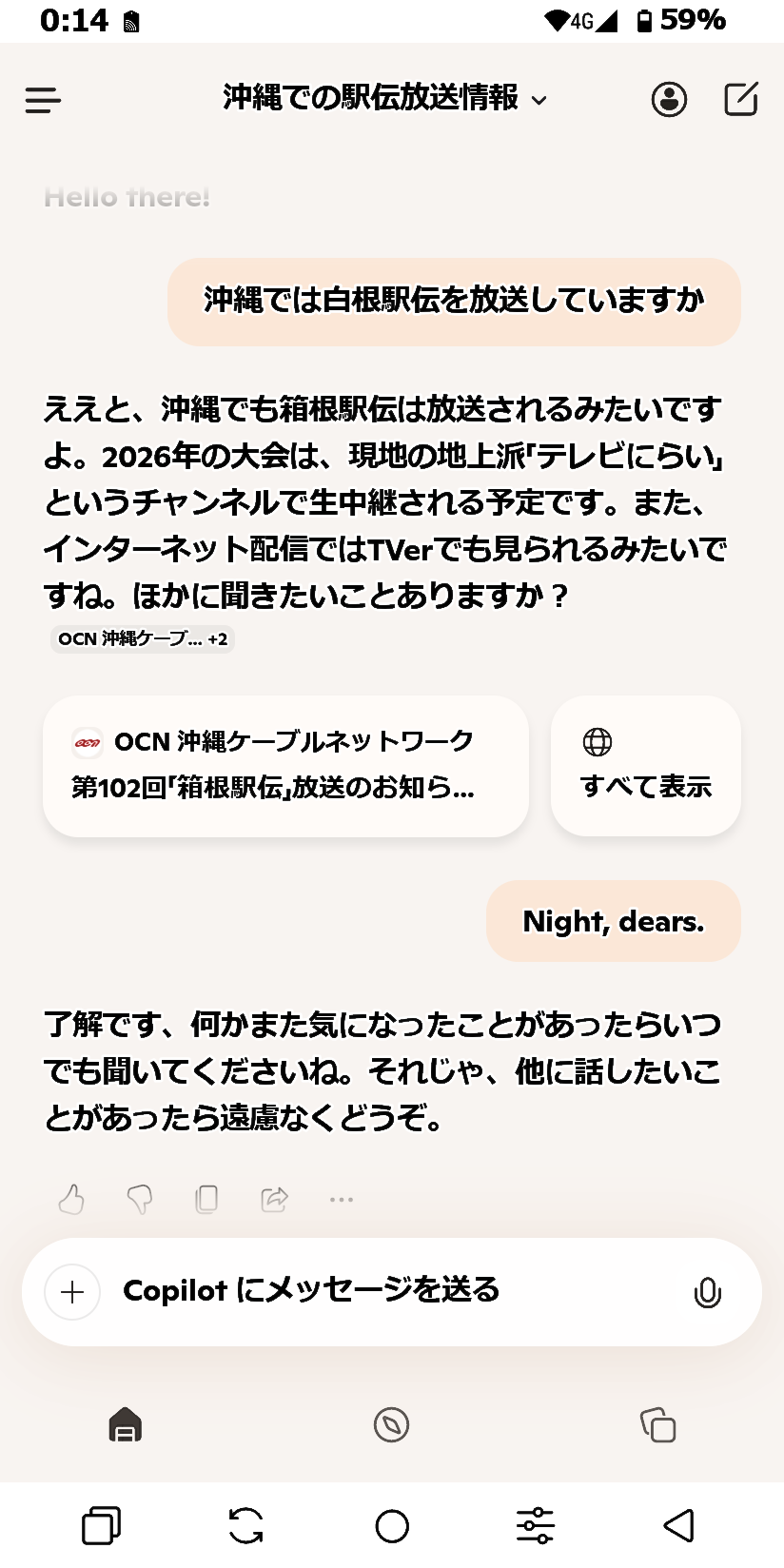
Task: Tap the plus attach button
Action: (72, 1292)
